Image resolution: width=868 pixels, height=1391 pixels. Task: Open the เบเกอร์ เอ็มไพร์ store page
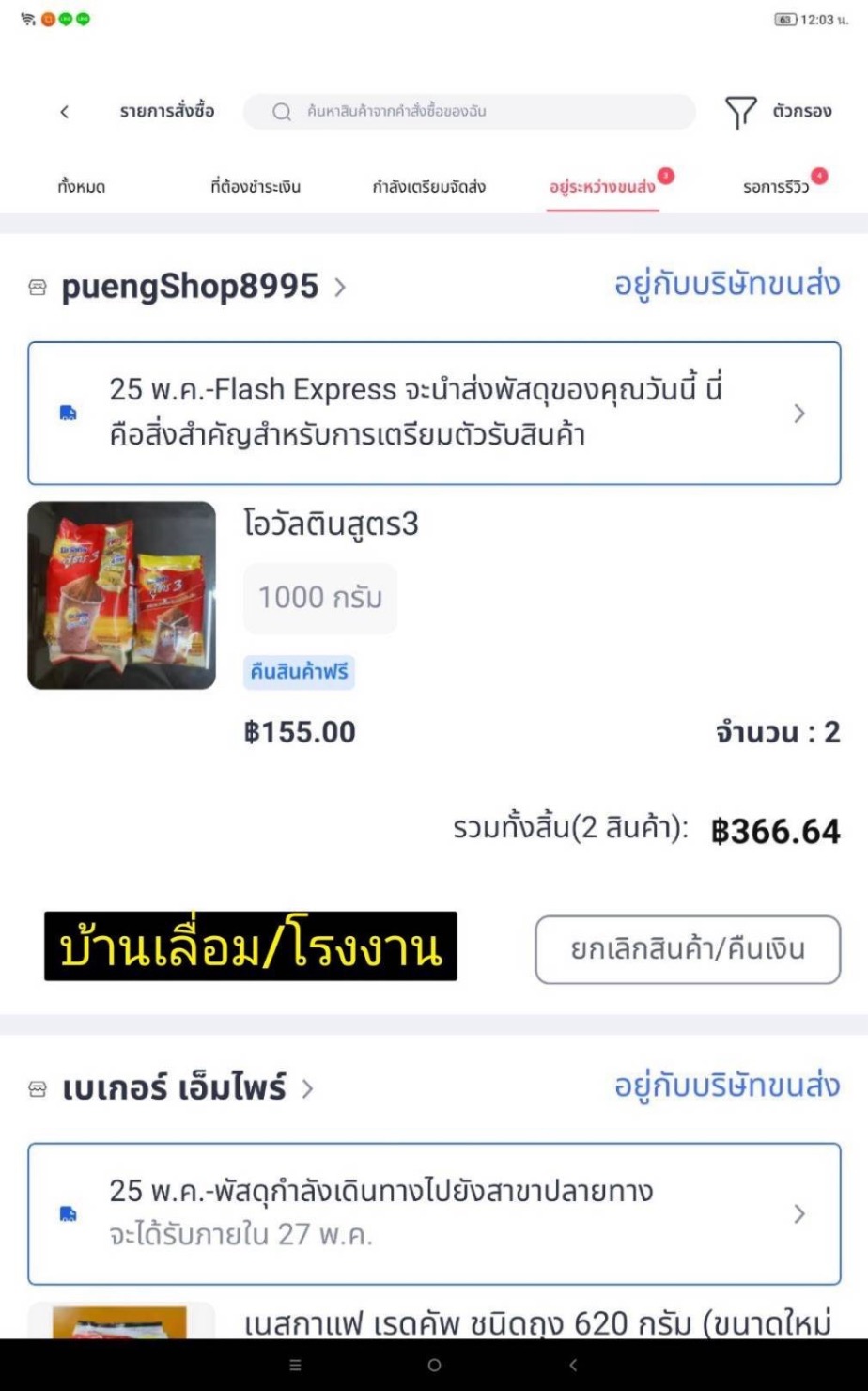(x=186, y=1088)
